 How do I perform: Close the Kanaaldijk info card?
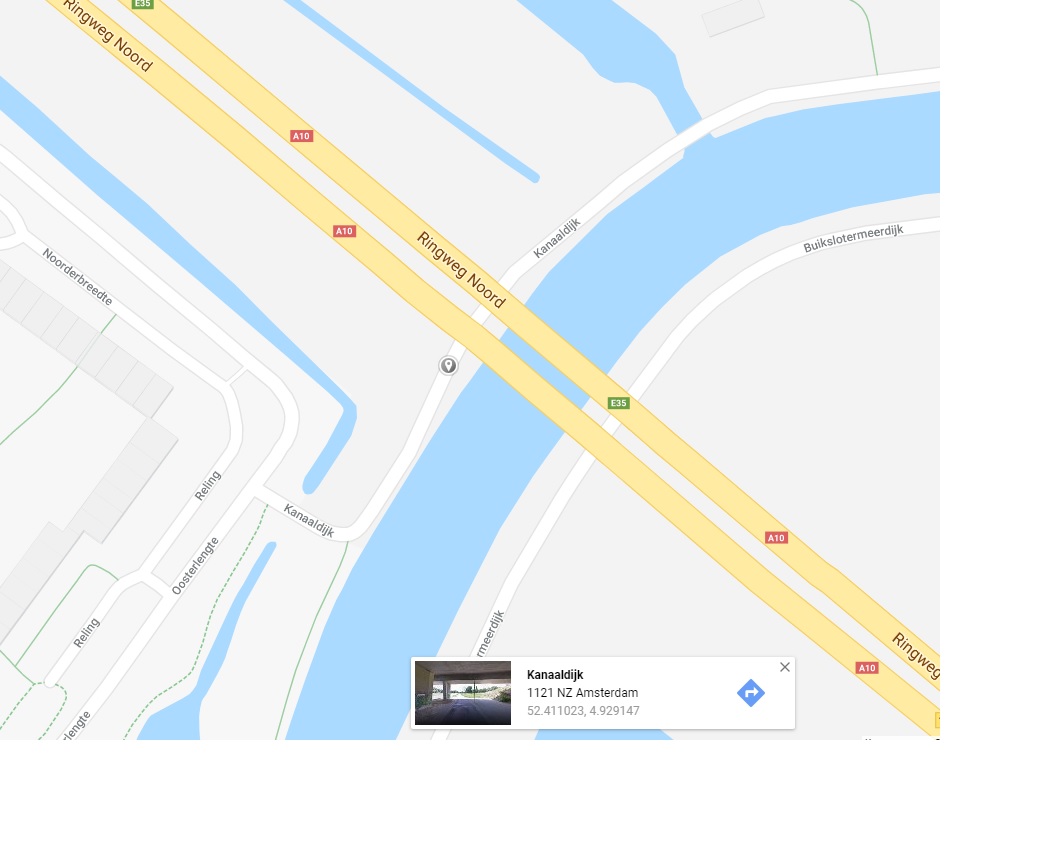[785, 667]
